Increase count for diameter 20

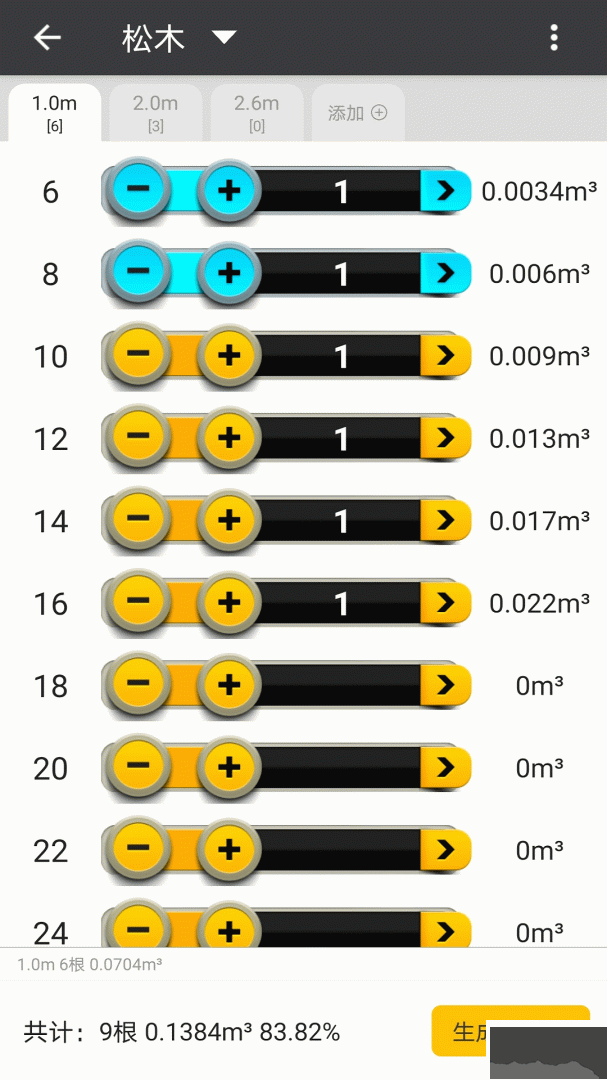click(x=229, y=767)
